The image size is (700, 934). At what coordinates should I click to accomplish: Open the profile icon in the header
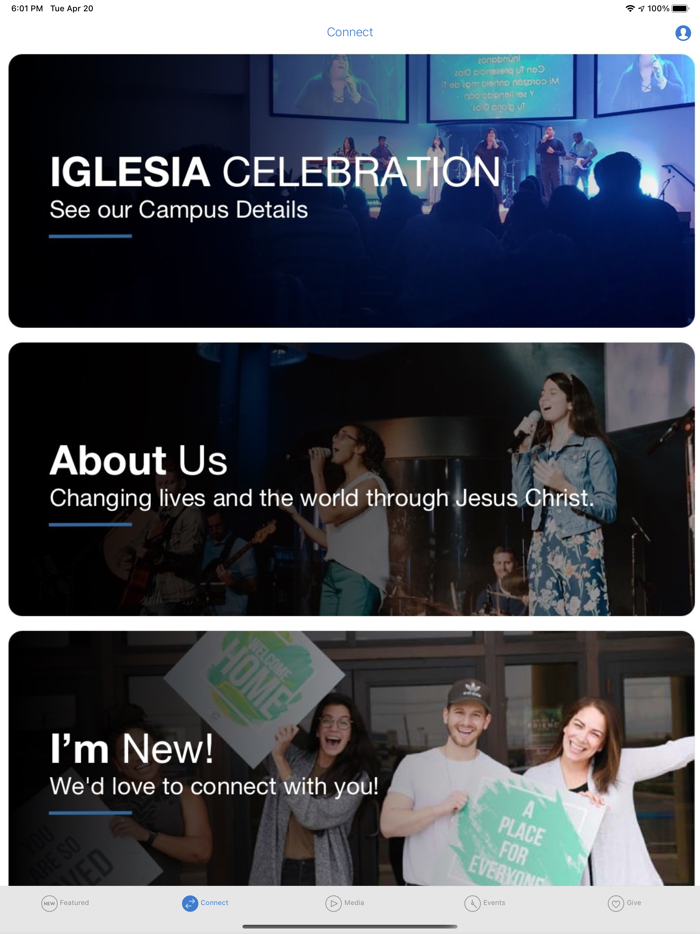pos(683,33)
